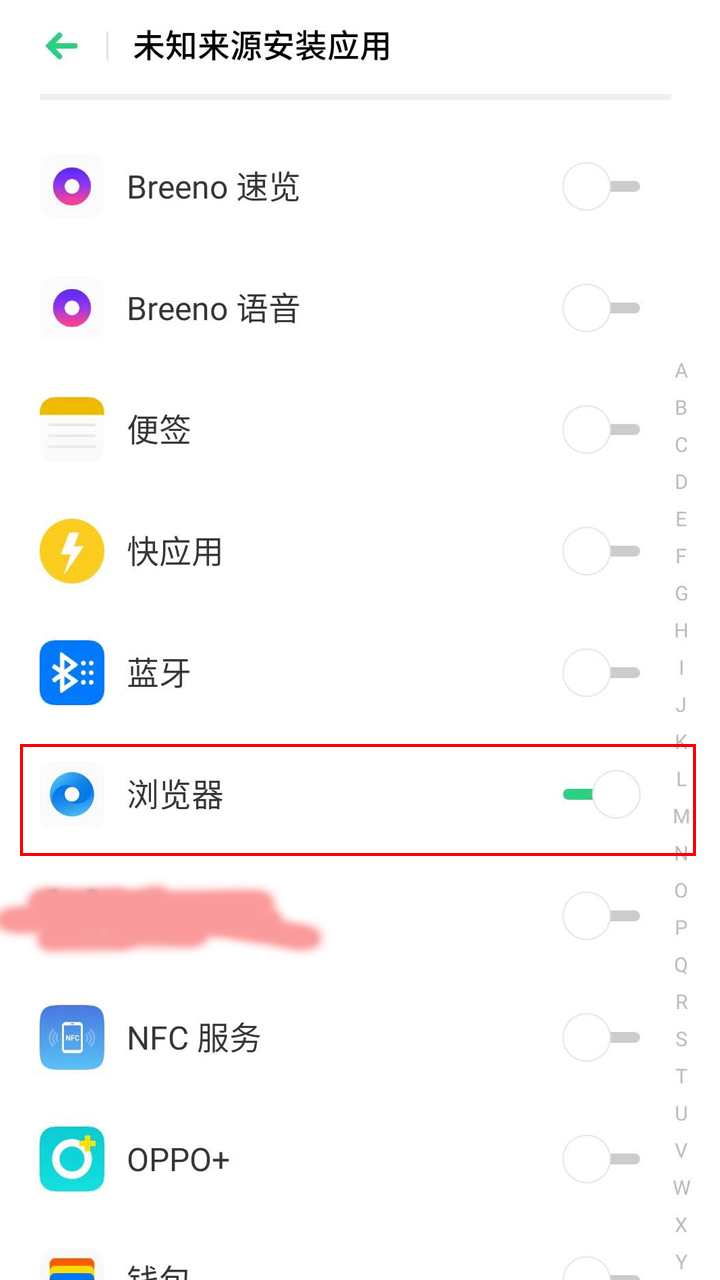
Task: Select the 浏览器 browser app icon
Action: pos(71,794)
